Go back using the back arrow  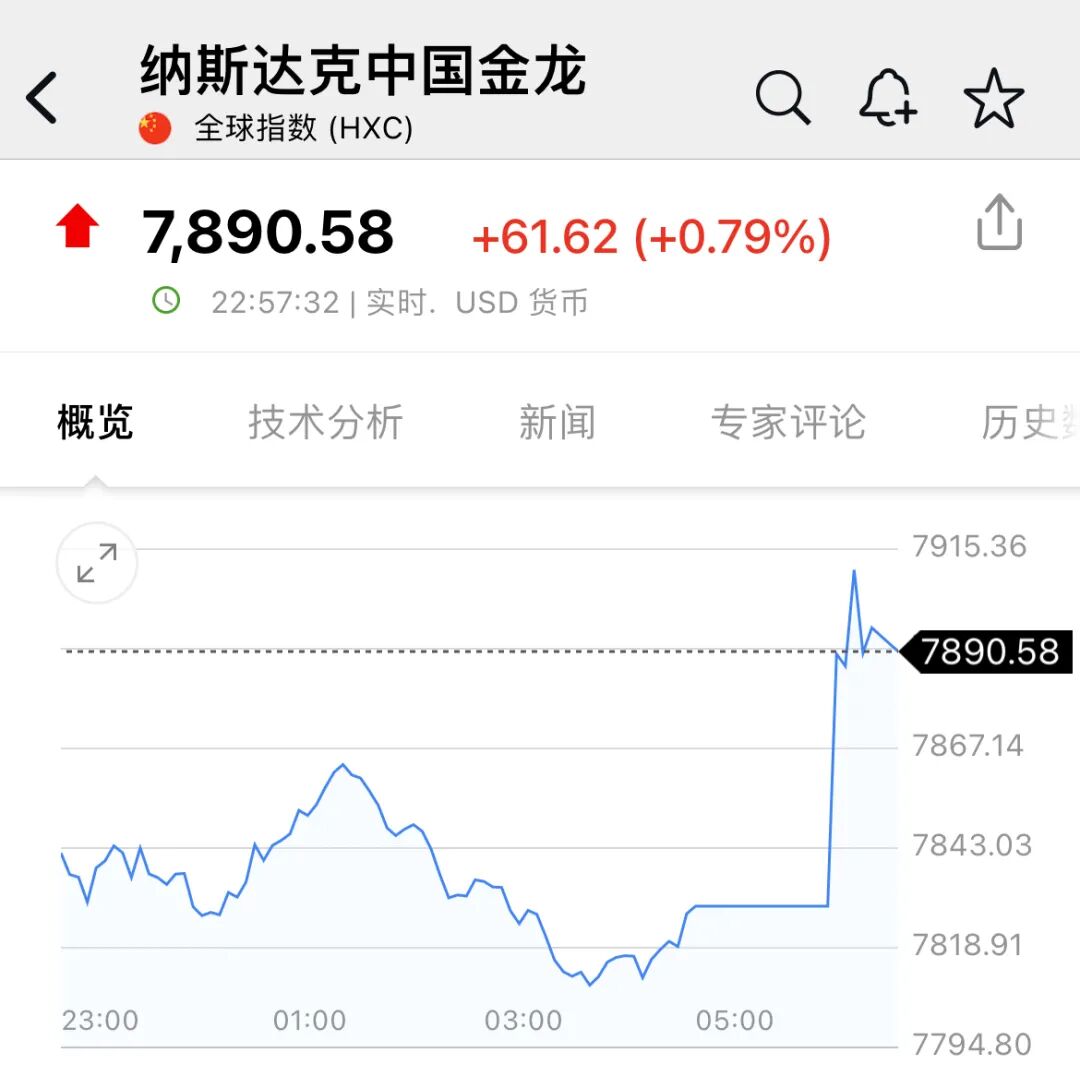[42, 98]
